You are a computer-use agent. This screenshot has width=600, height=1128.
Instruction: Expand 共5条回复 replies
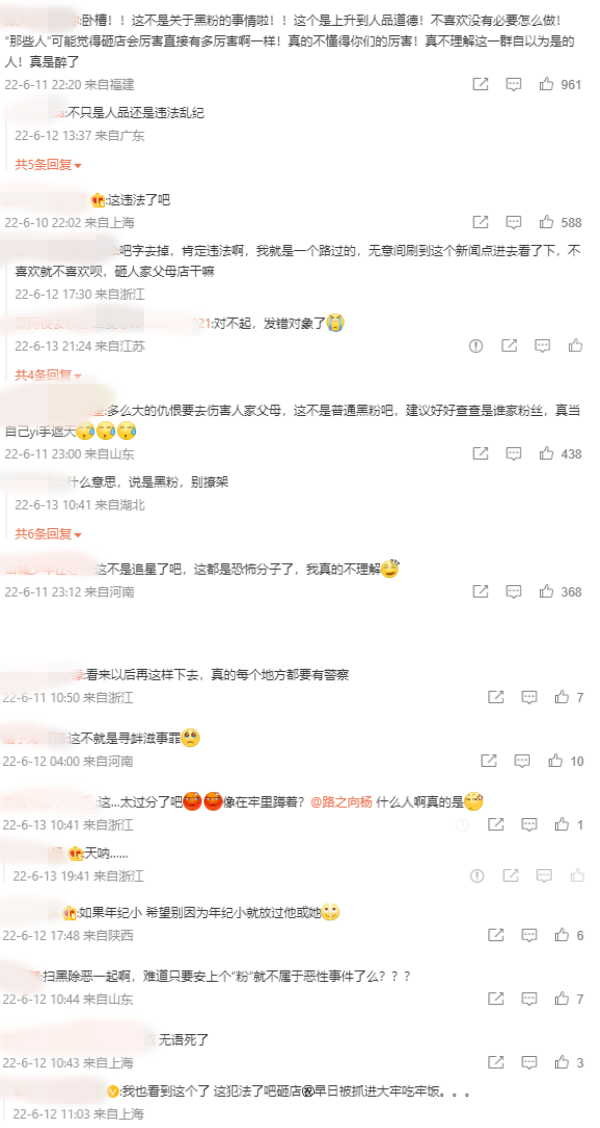point(48,165)
